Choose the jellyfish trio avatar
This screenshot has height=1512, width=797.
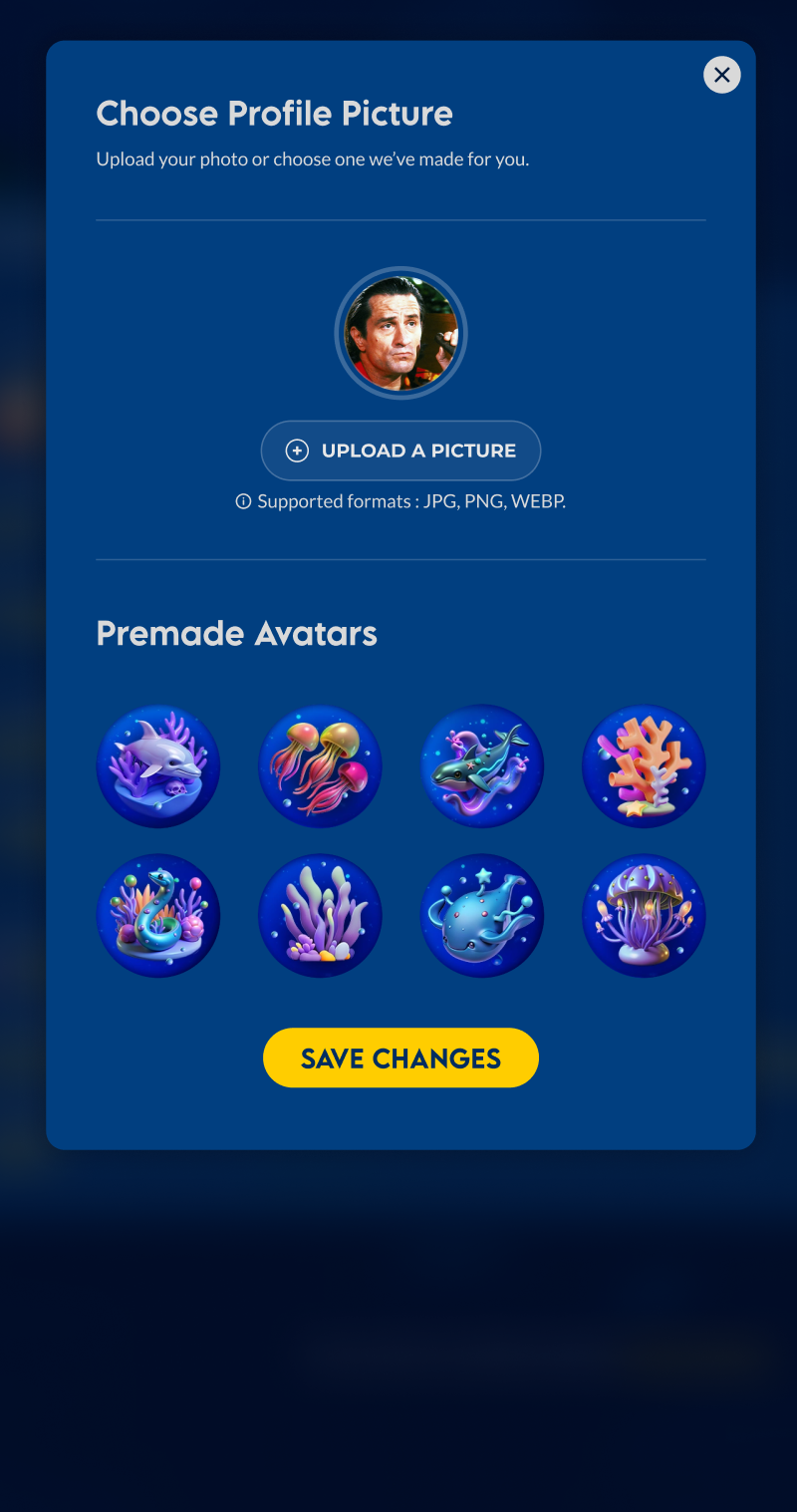(x=320, y=765)
